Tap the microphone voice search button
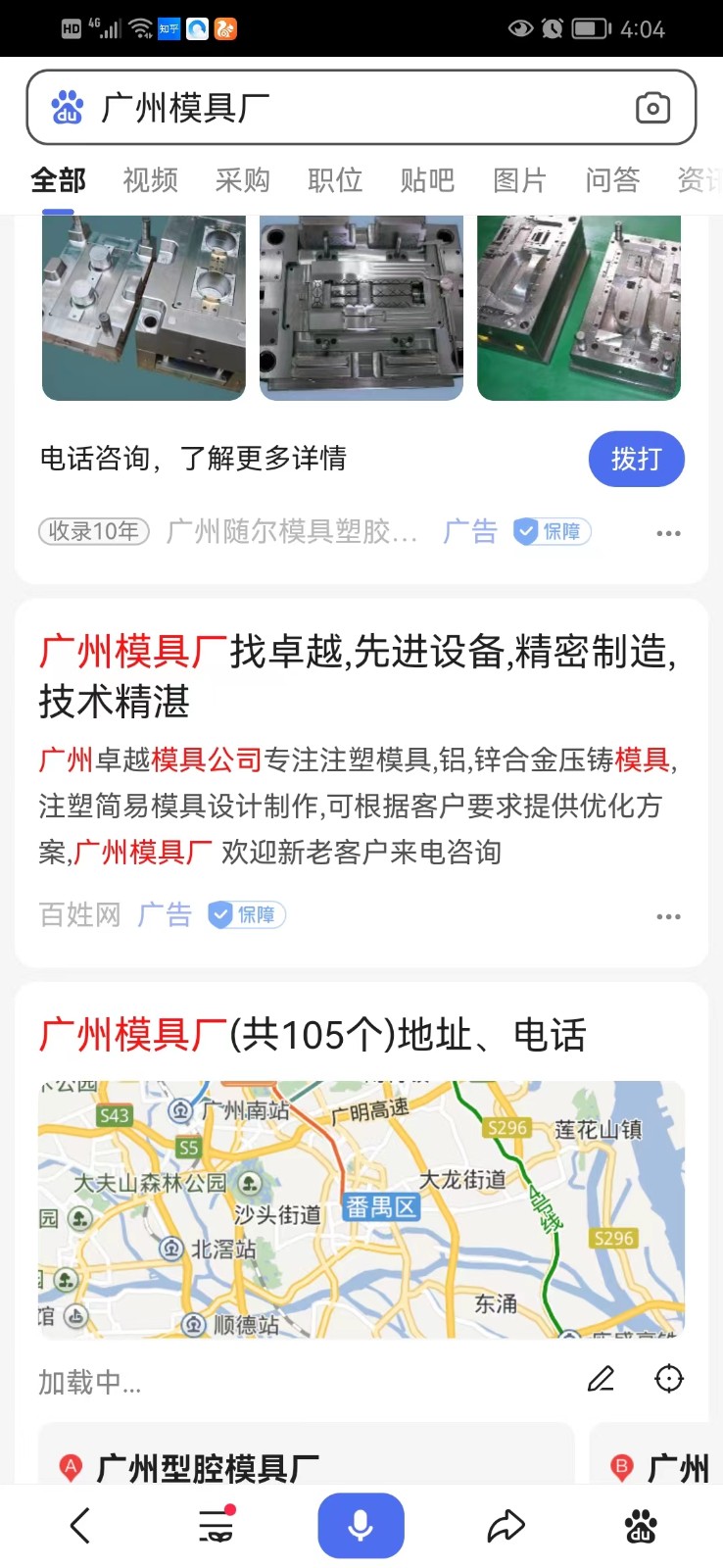The height and width of the screenshot is (1568, 723). click(x=361, y=1525)
